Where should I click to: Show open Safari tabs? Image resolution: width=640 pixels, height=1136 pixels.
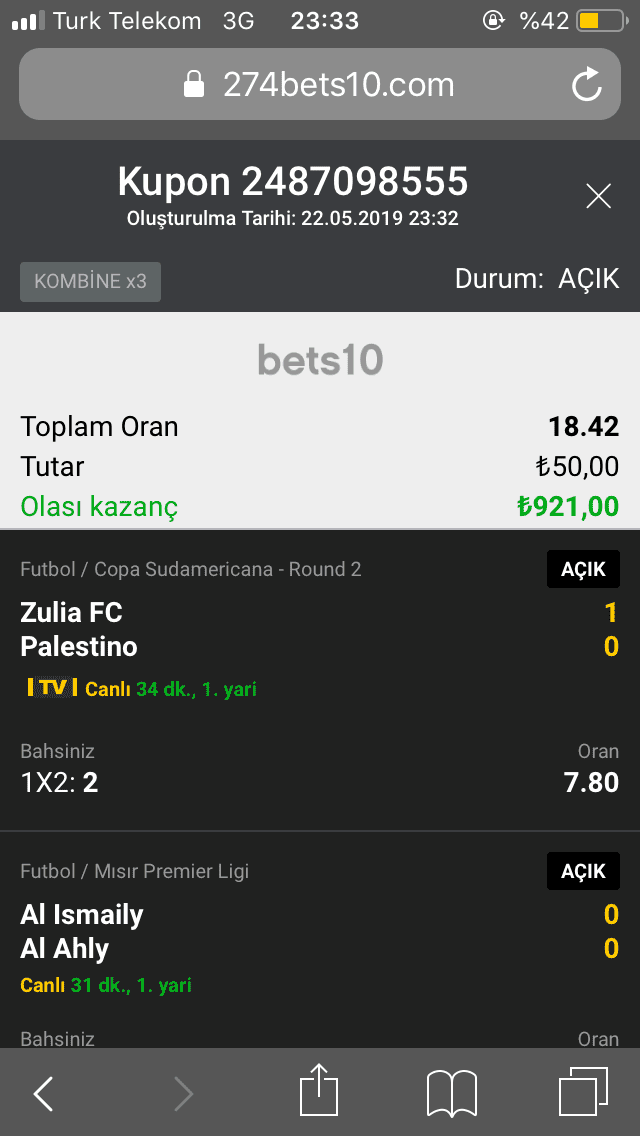[x=583, y=1091]
